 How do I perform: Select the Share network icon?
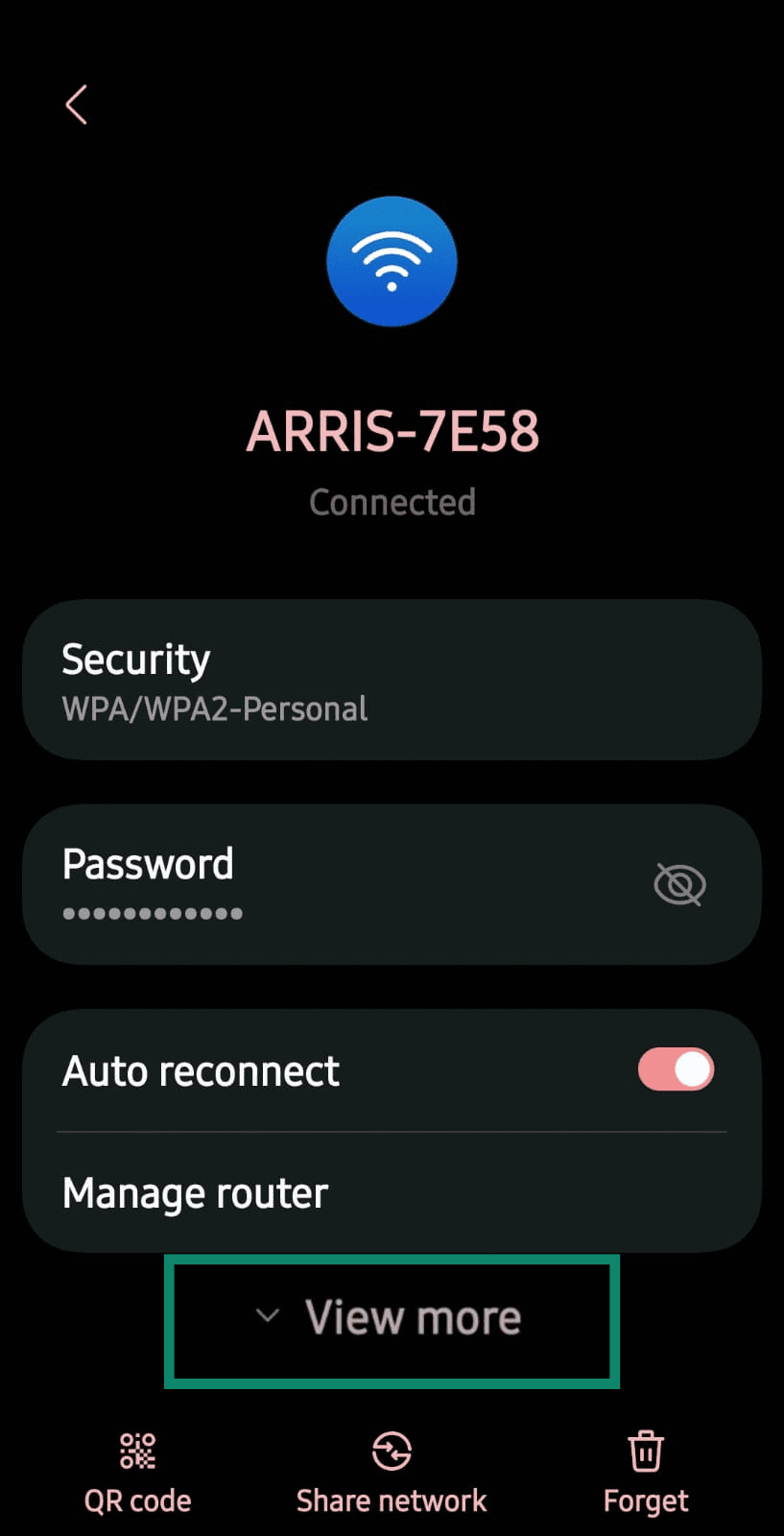coord(392,1451)
